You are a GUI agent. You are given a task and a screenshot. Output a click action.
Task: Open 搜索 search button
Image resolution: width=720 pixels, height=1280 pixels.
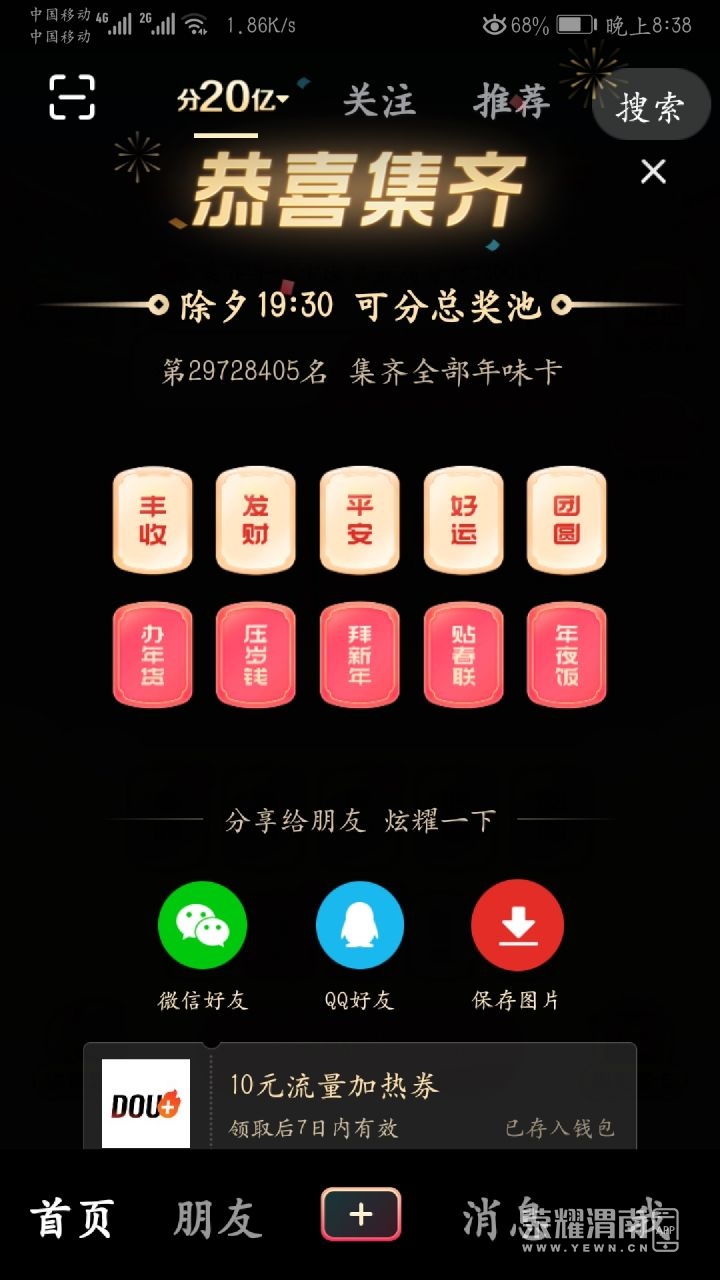point(650,106)
